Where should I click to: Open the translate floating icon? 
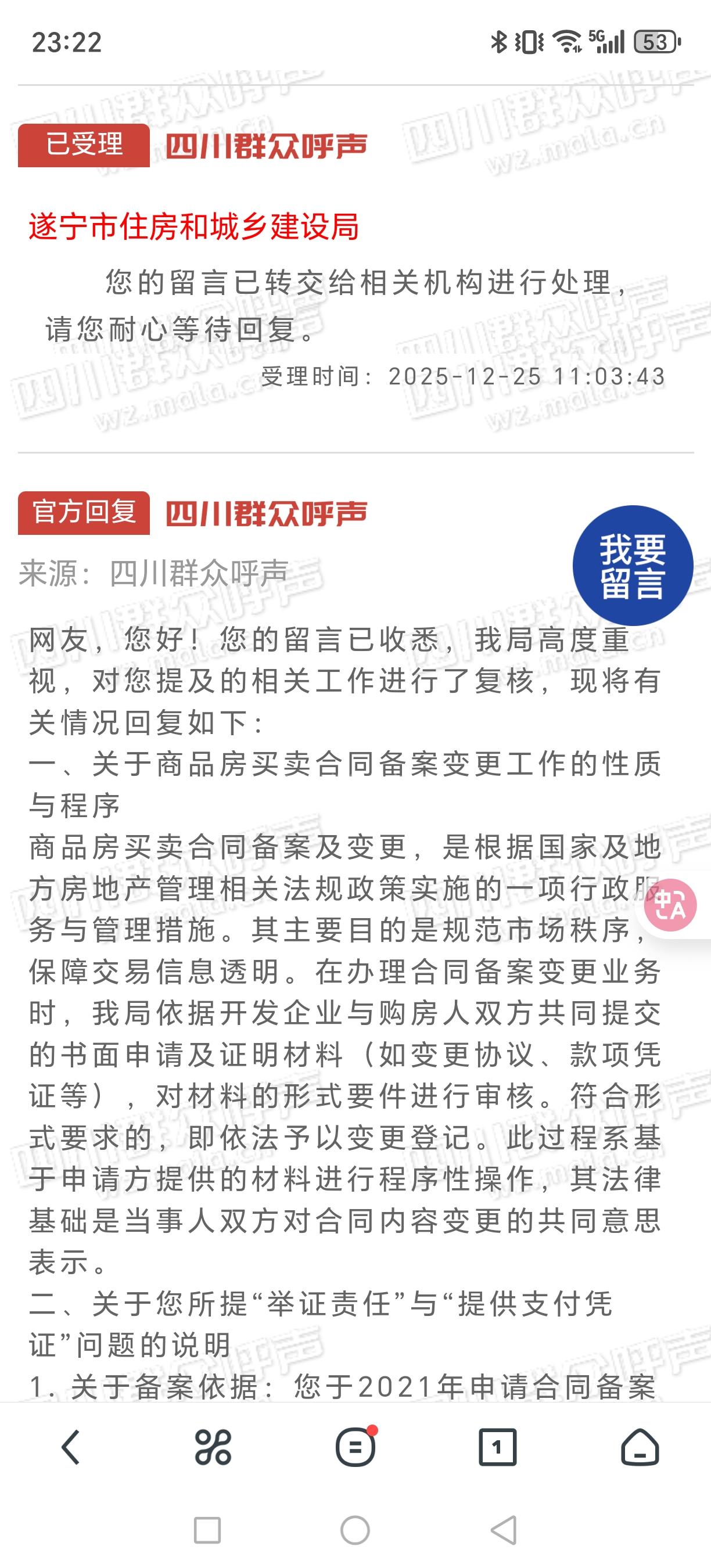(x=671, y=905)
